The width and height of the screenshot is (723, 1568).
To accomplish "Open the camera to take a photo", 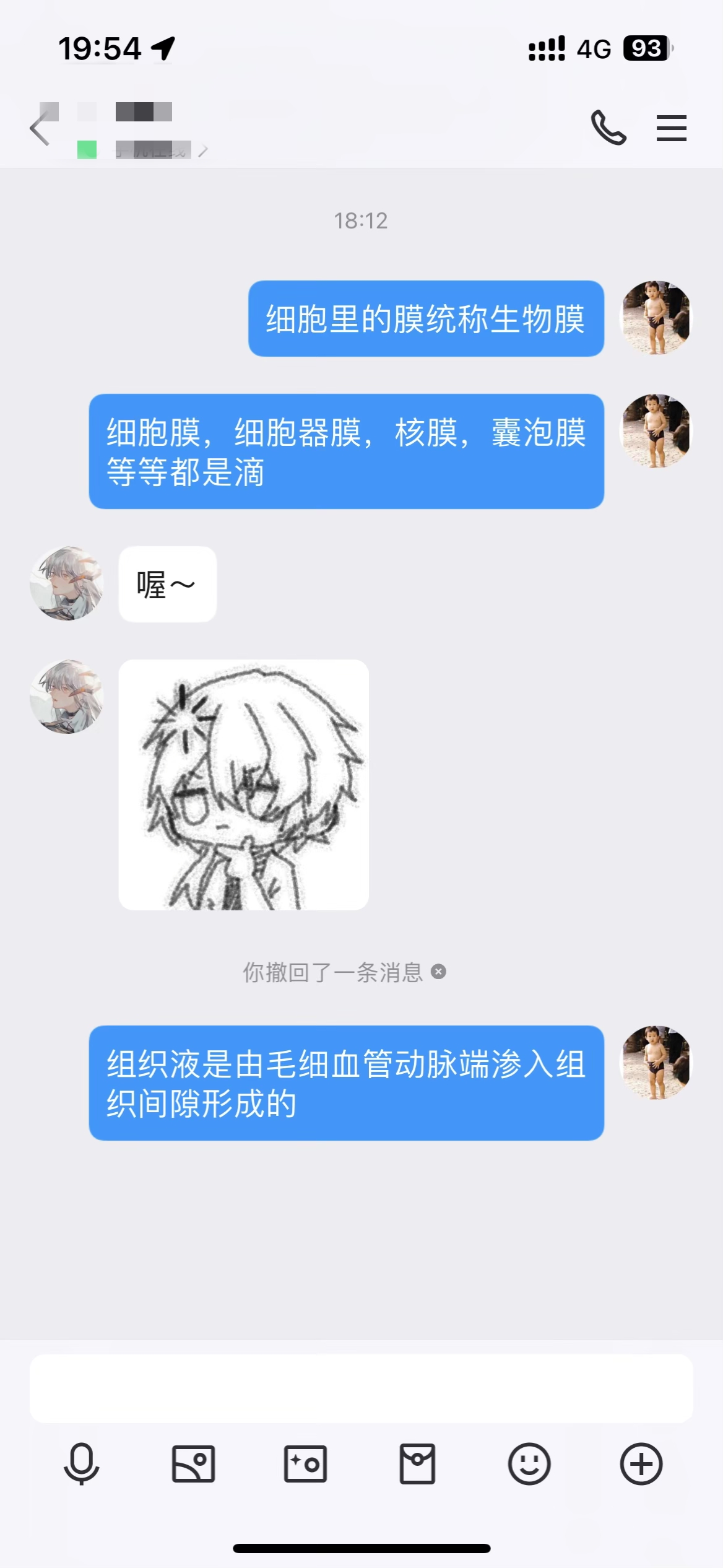I will click(305, 1464).
